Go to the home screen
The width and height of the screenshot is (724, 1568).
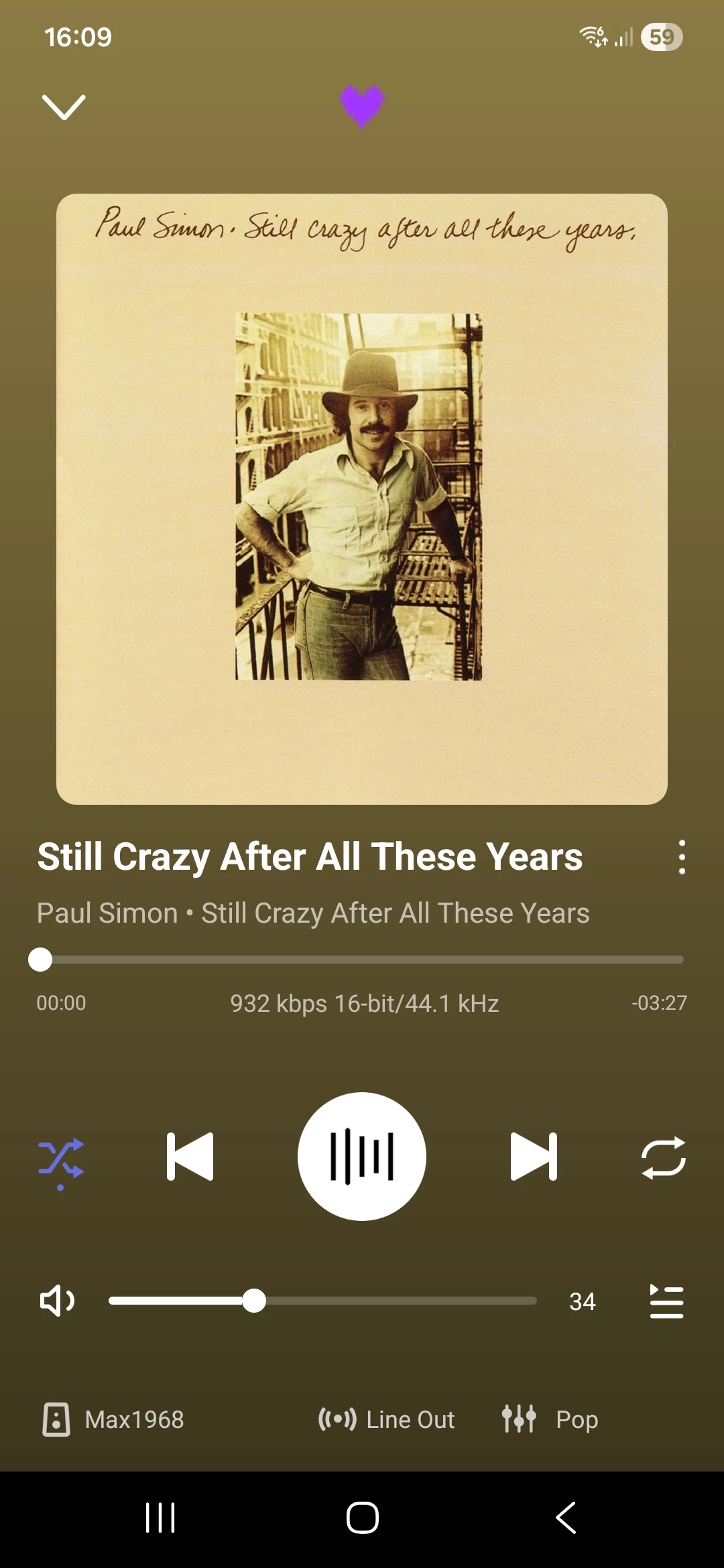(362, 1518)
